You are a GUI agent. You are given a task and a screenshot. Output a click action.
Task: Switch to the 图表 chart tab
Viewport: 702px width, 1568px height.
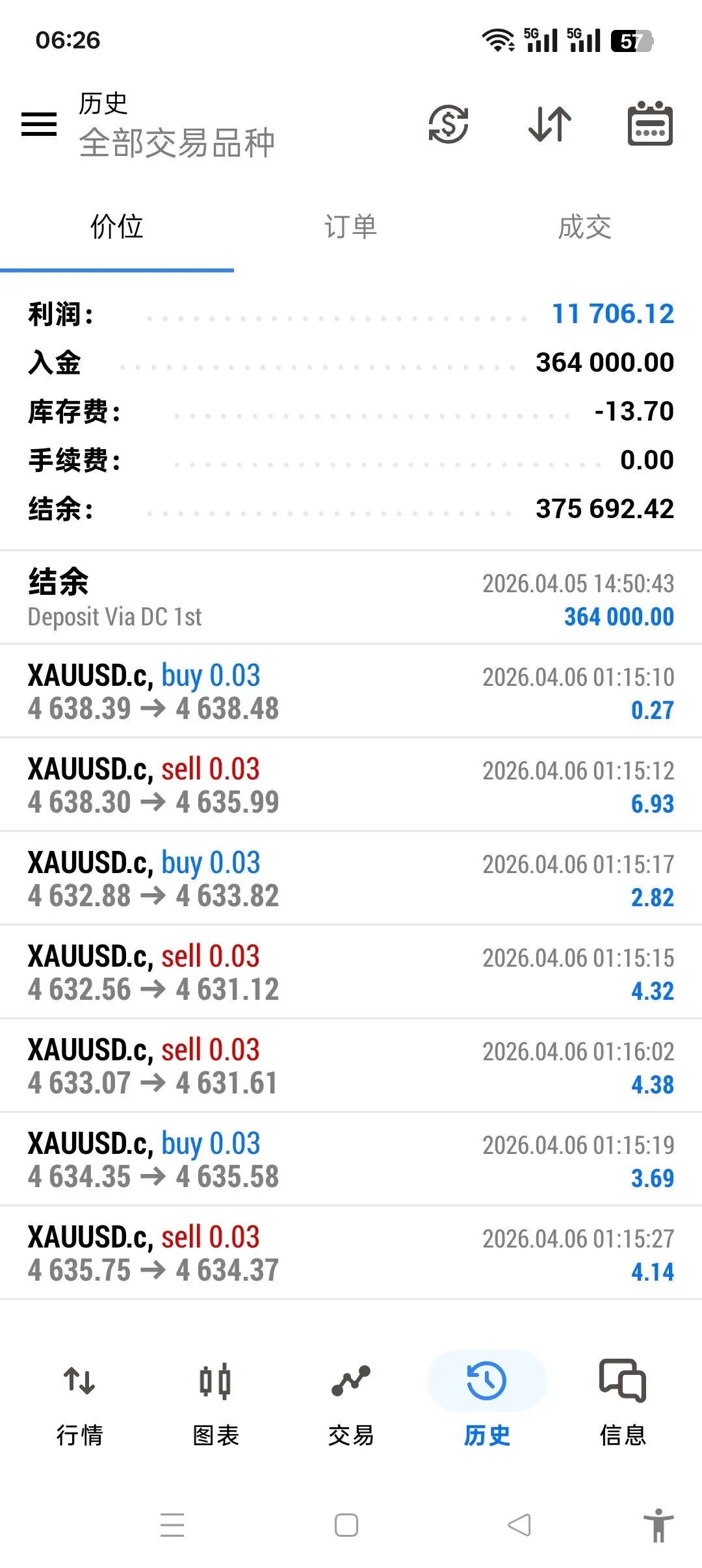[216, 1398]
